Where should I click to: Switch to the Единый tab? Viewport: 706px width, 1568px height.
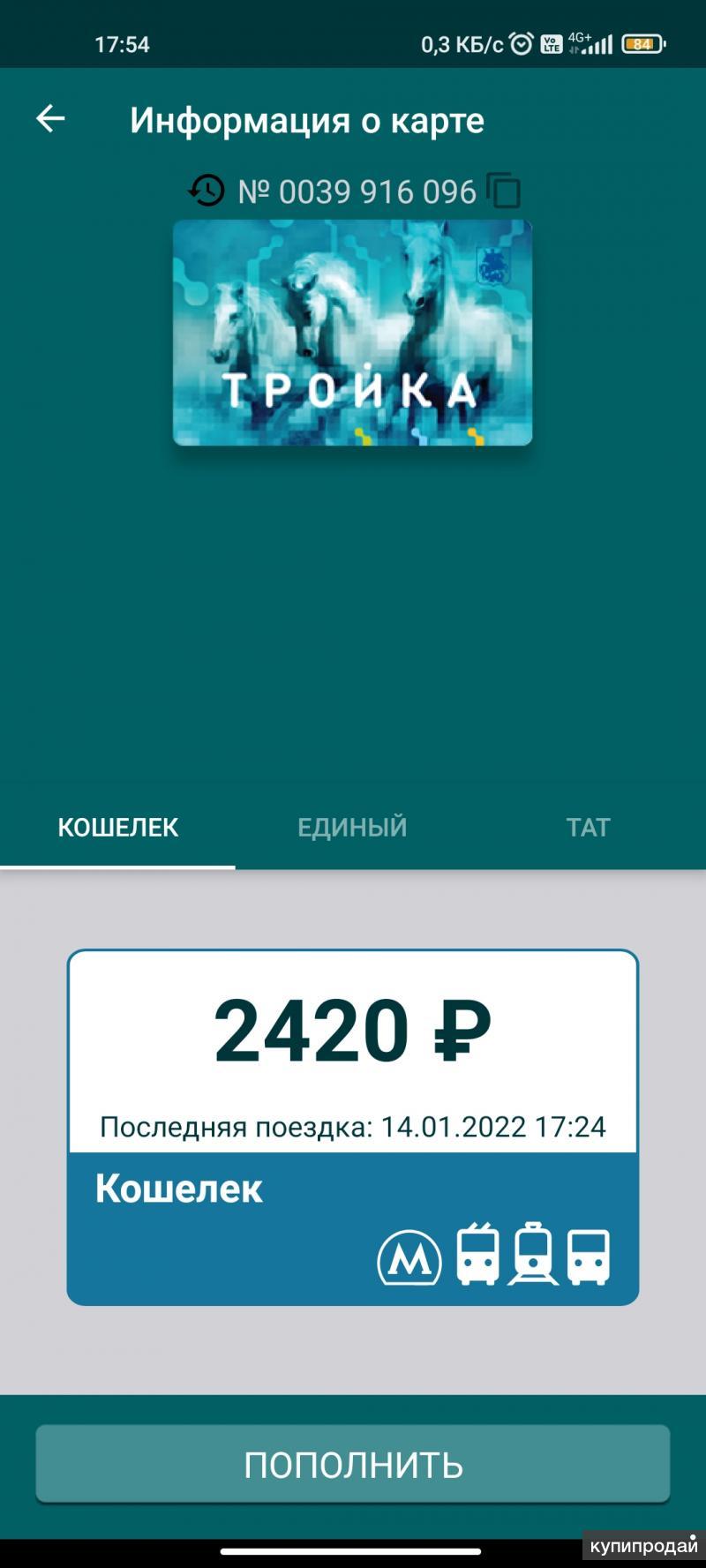352,828
